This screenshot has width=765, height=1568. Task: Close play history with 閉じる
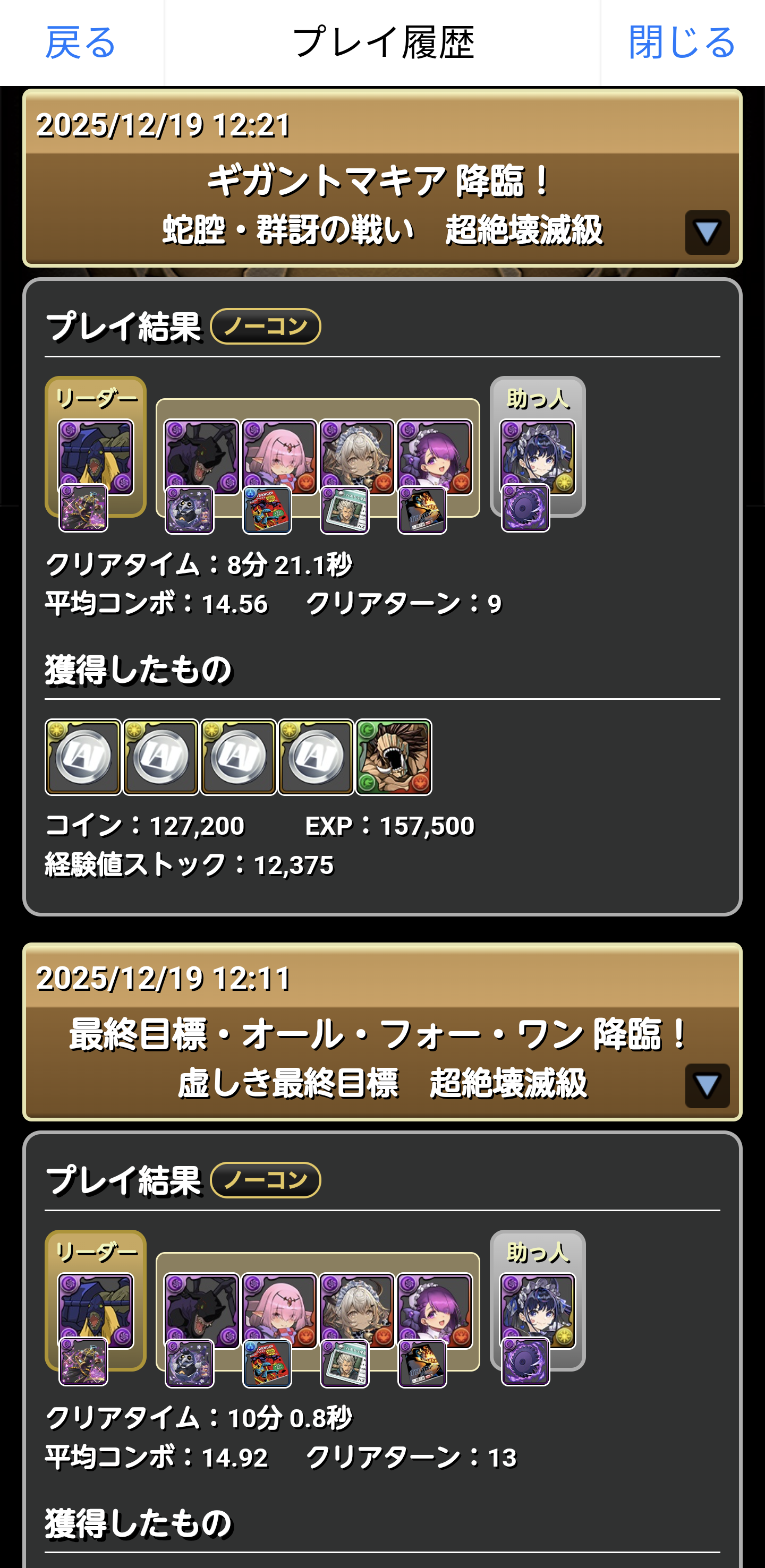[x=682, y=42]
